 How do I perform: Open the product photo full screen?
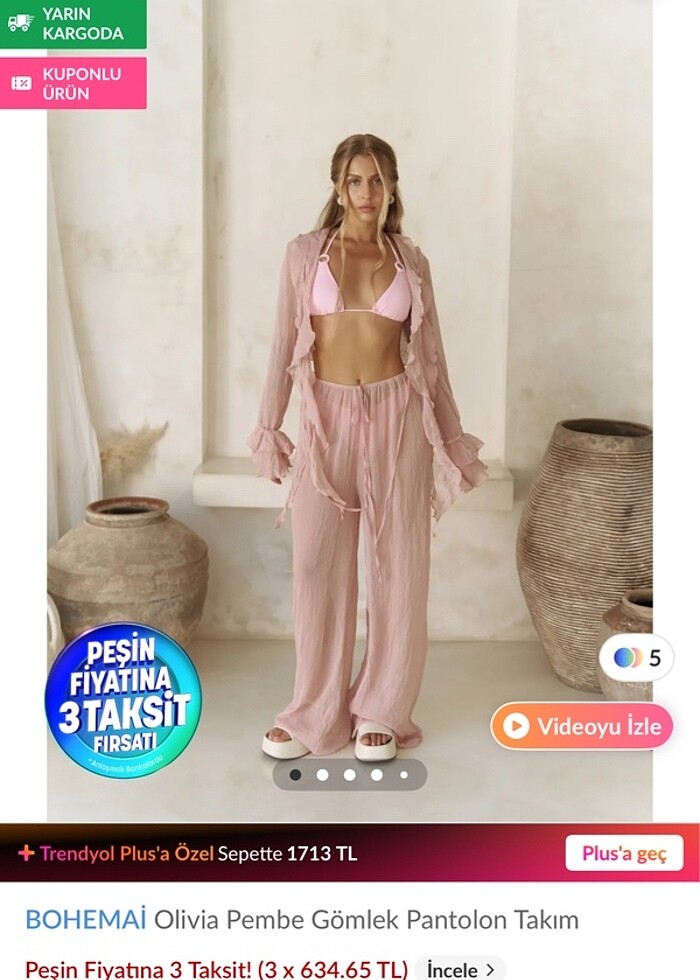(x=350, y=400)
